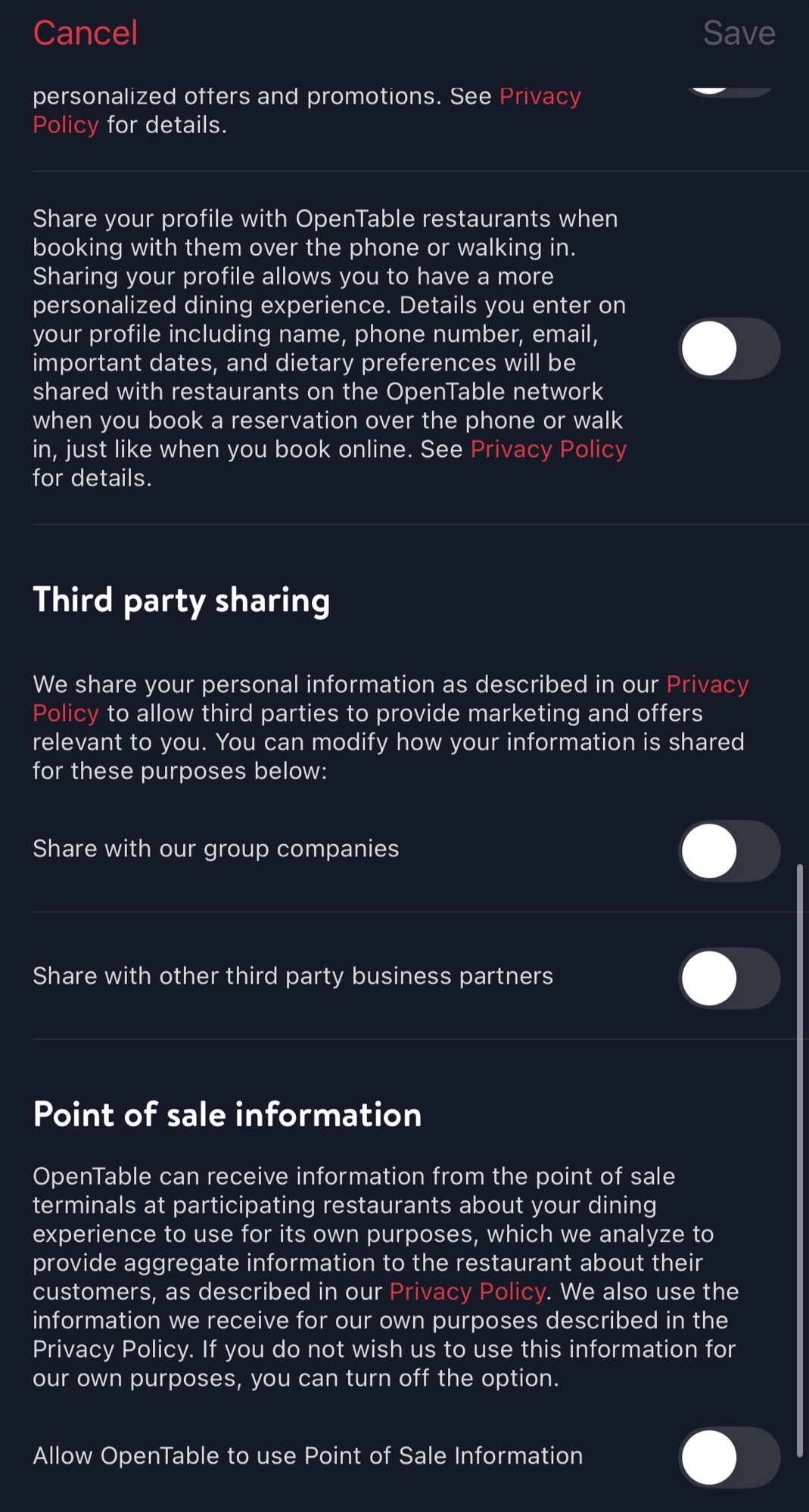The width and height of the screenshot is (809, 1512).
Task: Open Privacy Policy link in Third party sharing
Action: coord(706,685)
